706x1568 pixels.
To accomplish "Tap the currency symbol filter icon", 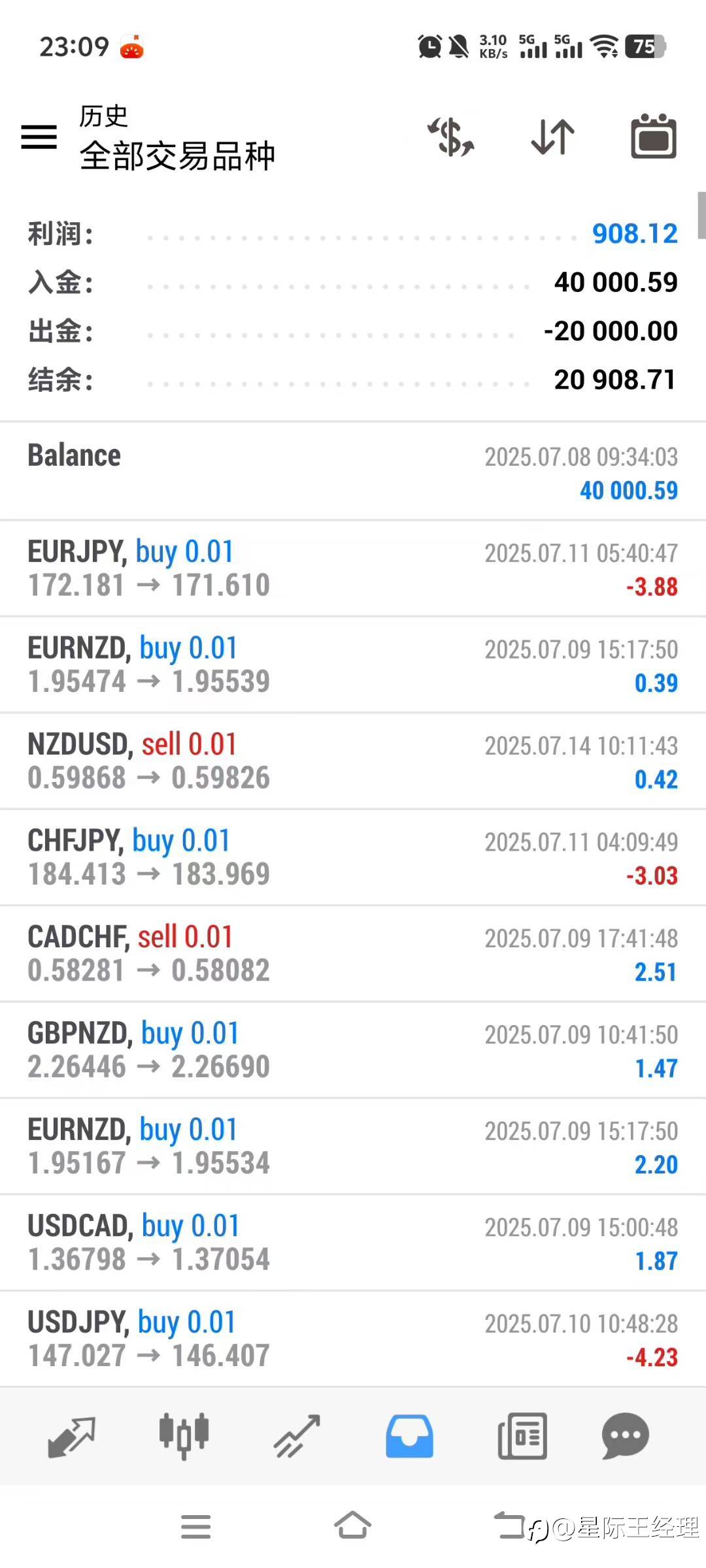I will point(450,137).
